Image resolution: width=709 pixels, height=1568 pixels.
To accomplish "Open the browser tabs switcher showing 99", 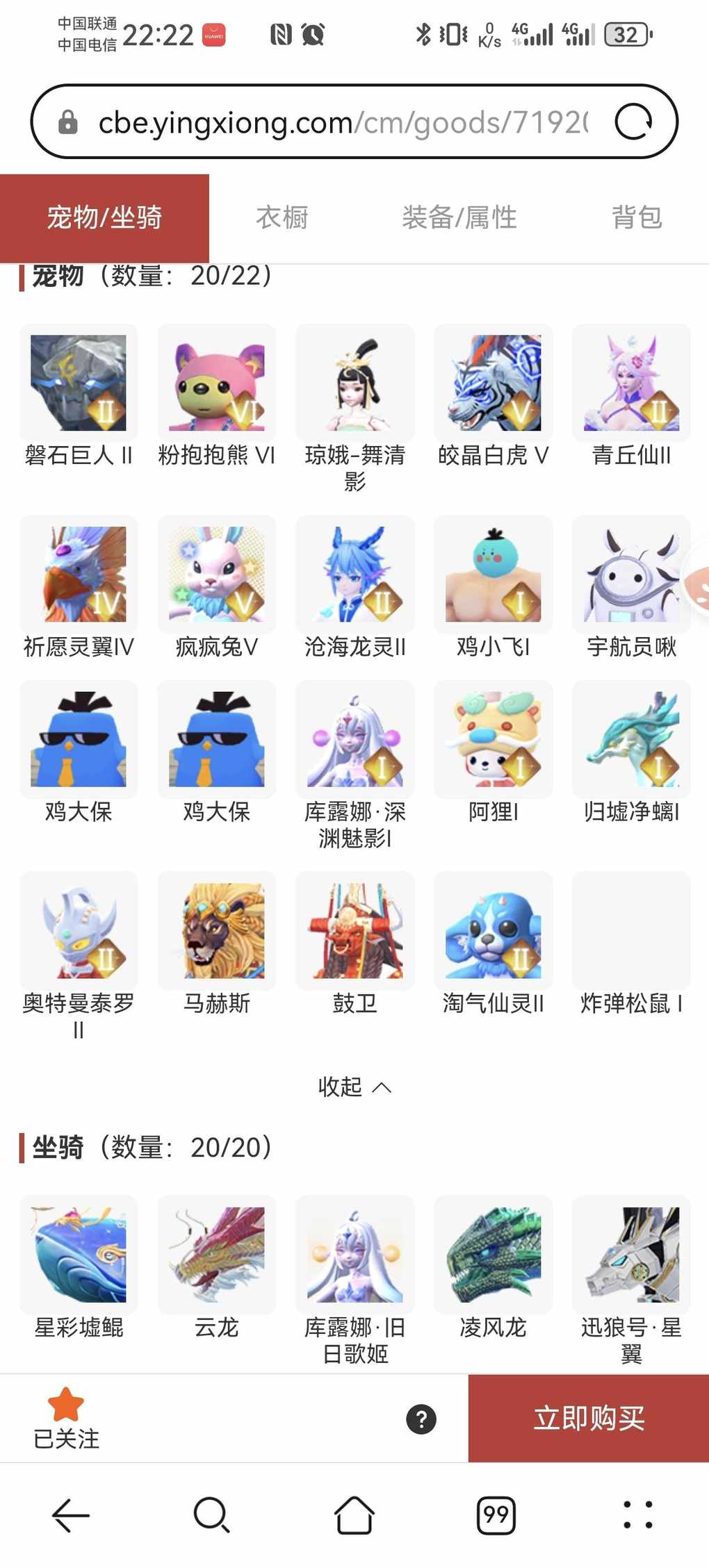I will [x=496, y=1515].
